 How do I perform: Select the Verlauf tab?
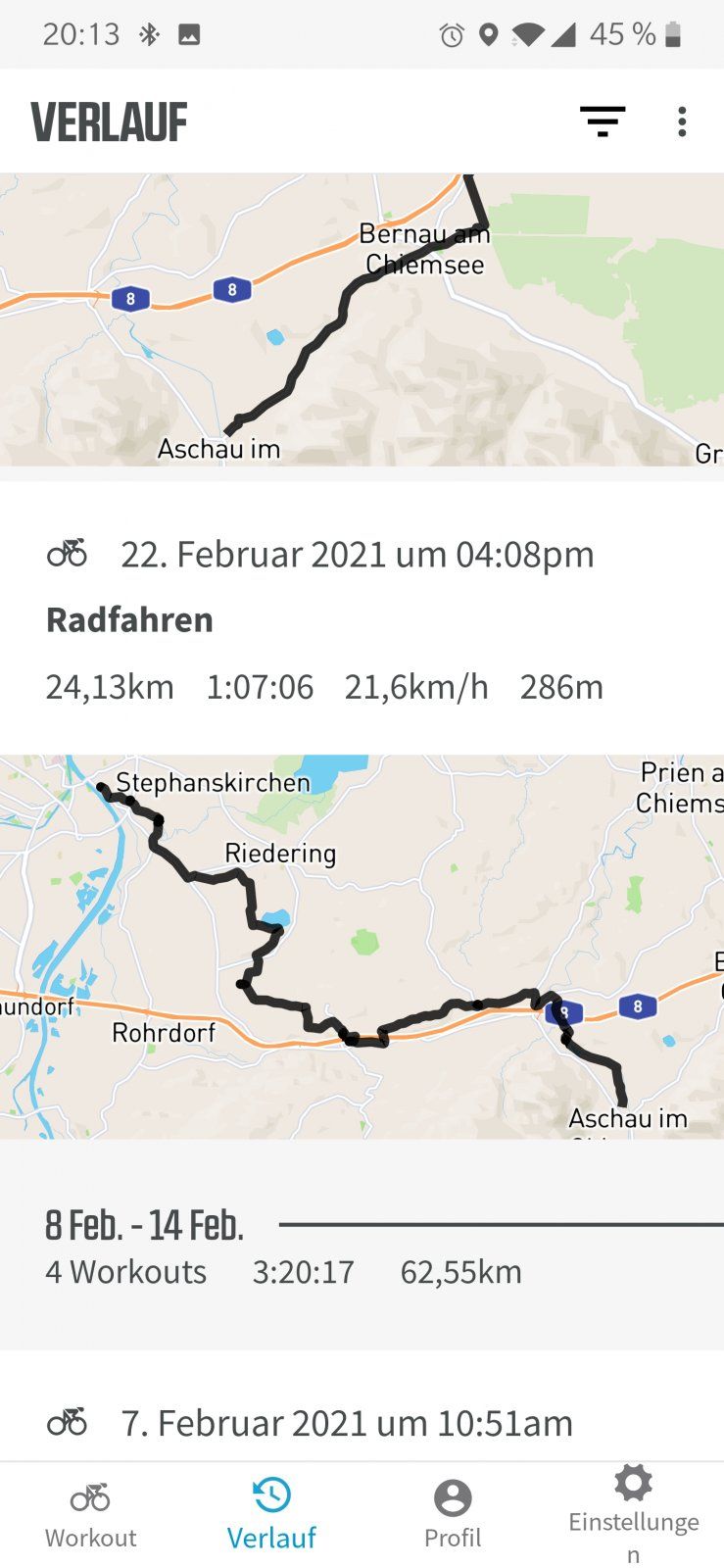pyautogui.click(x=271, y=1515)
